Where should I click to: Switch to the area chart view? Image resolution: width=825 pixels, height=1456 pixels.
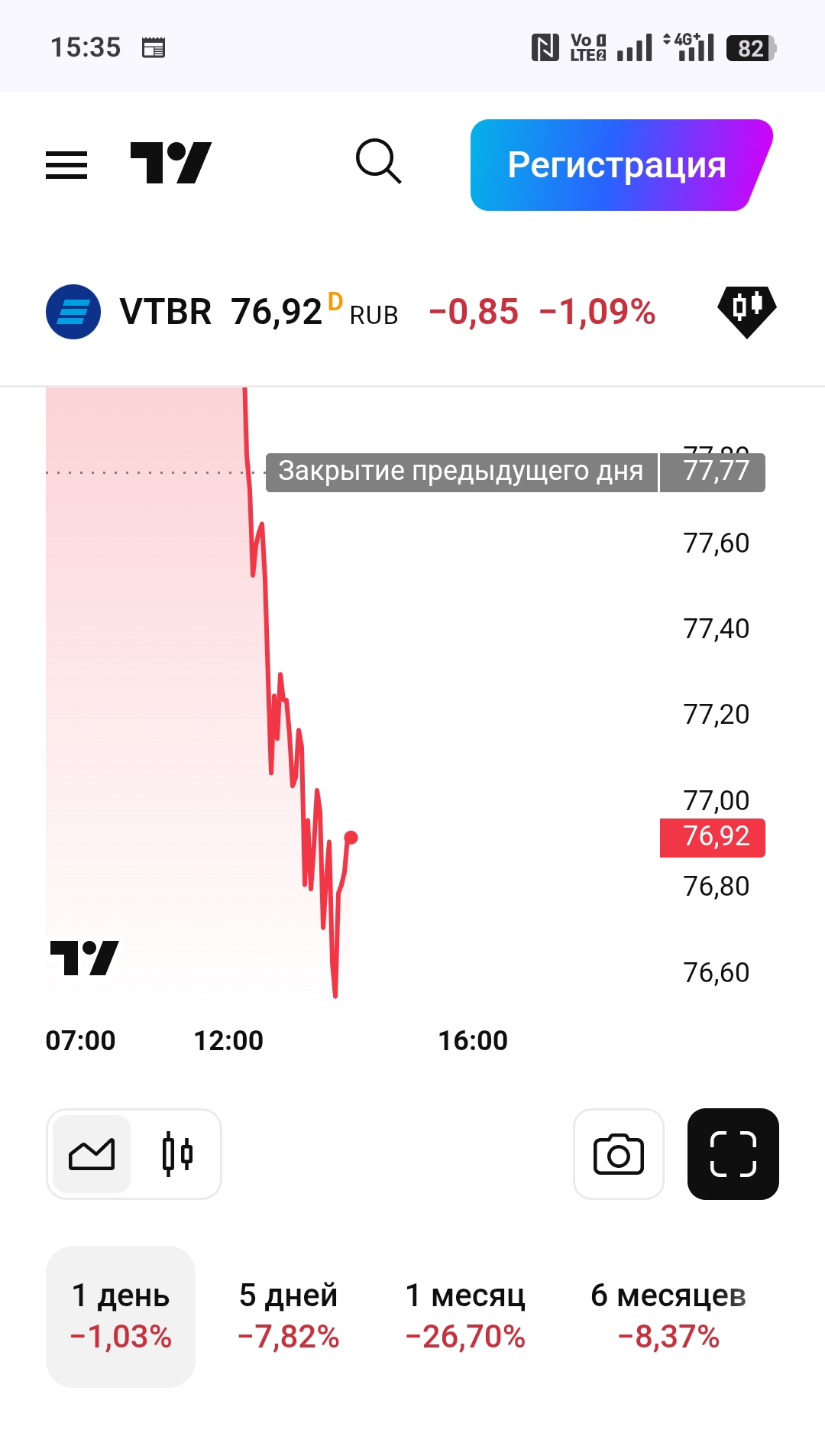pyautogui.click(x=92, y=1154)
